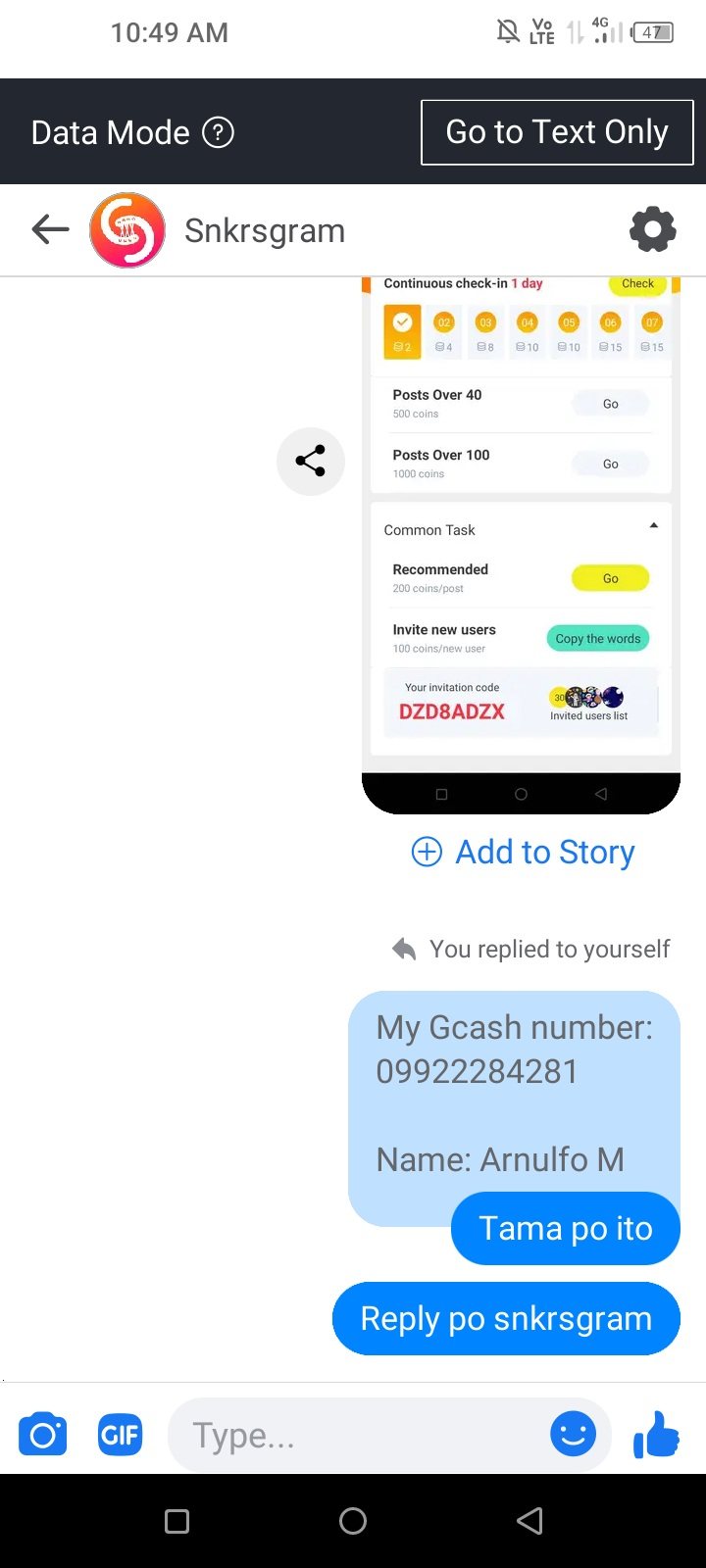Send a thumbs-up like

click(656, 1436)
